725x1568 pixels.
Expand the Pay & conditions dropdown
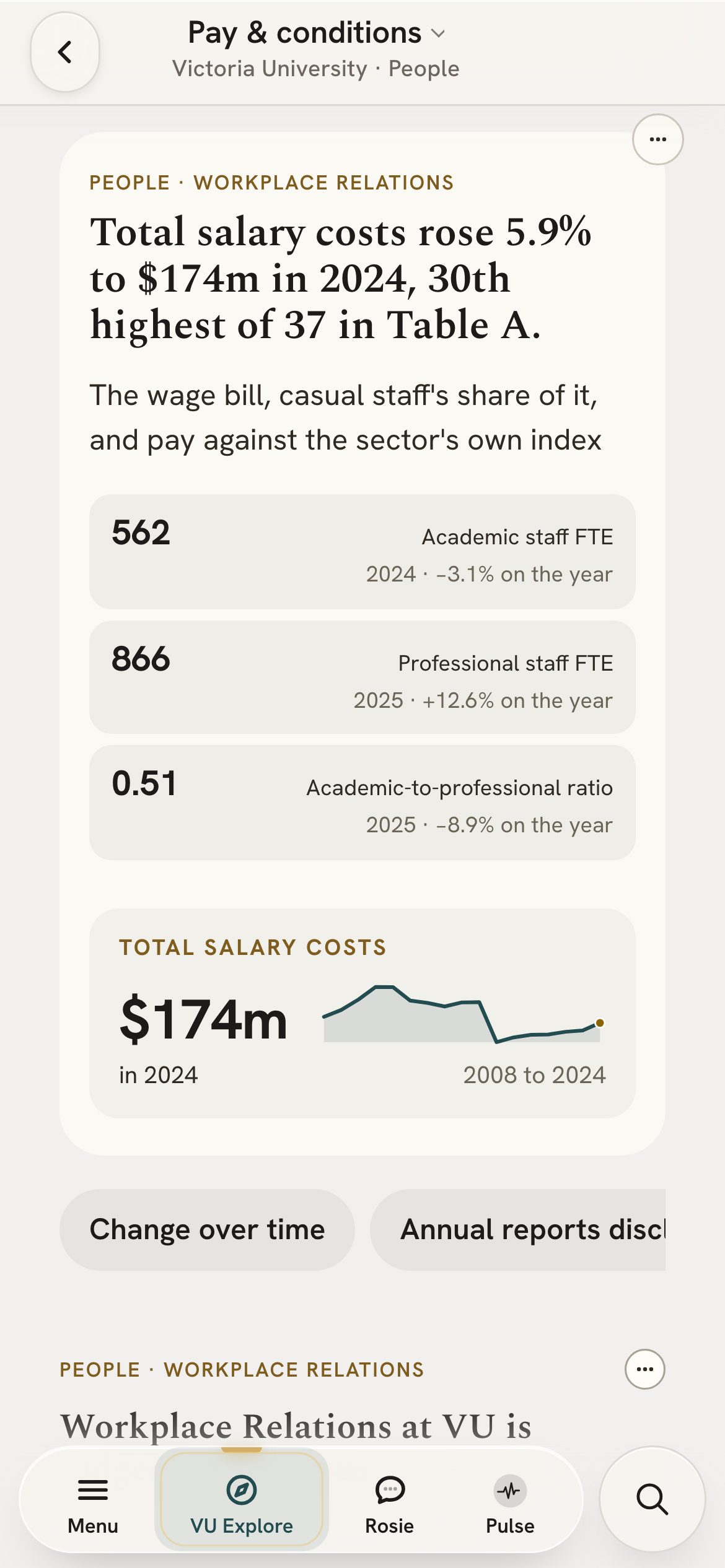pyautogui.click(x=316, y=33)
